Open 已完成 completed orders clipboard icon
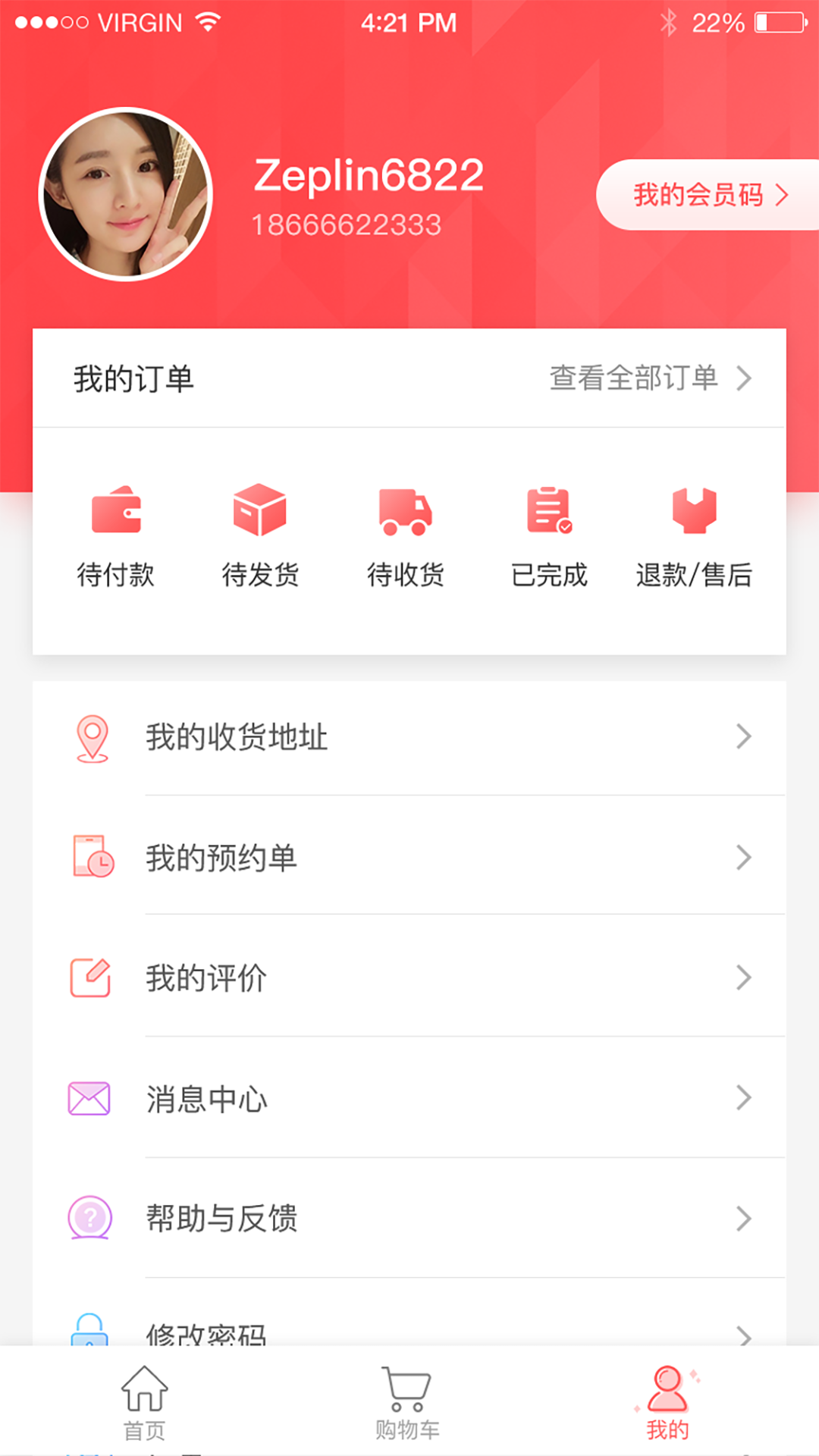 click(548, 512)
